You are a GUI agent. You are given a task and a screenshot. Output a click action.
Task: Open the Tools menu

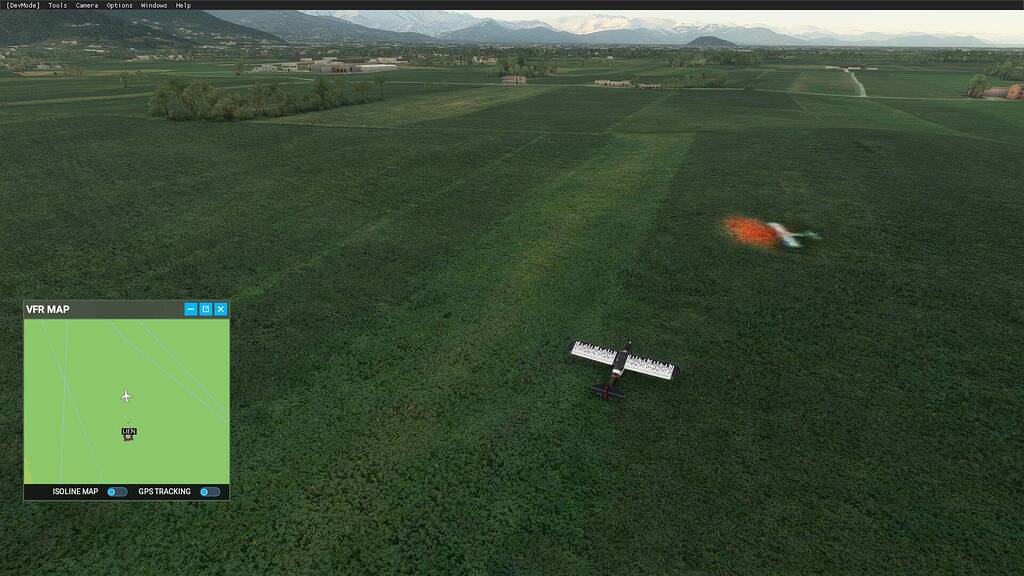(x=58, y=5)
